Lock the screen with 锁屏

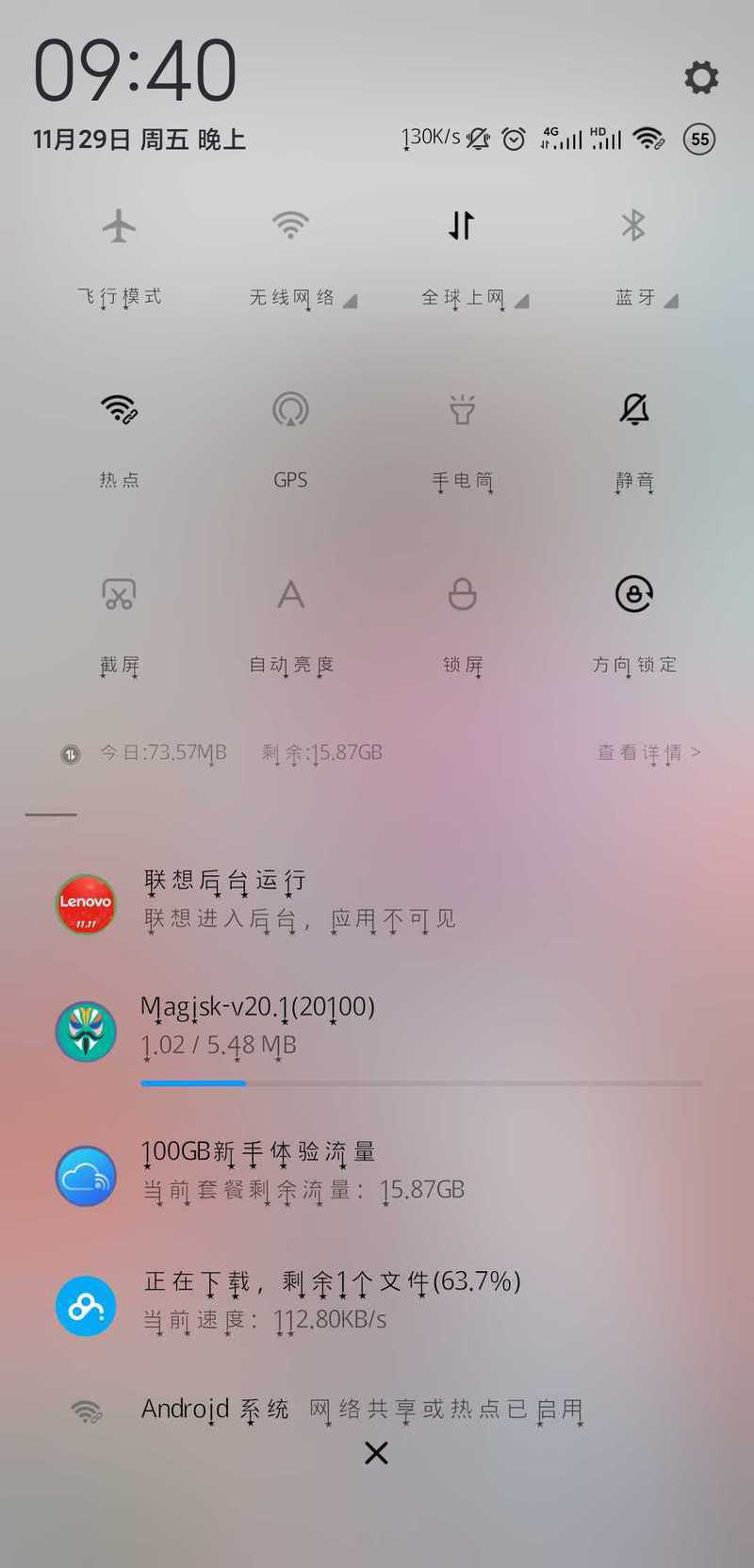pyautogui.click(x=462, y=594)
